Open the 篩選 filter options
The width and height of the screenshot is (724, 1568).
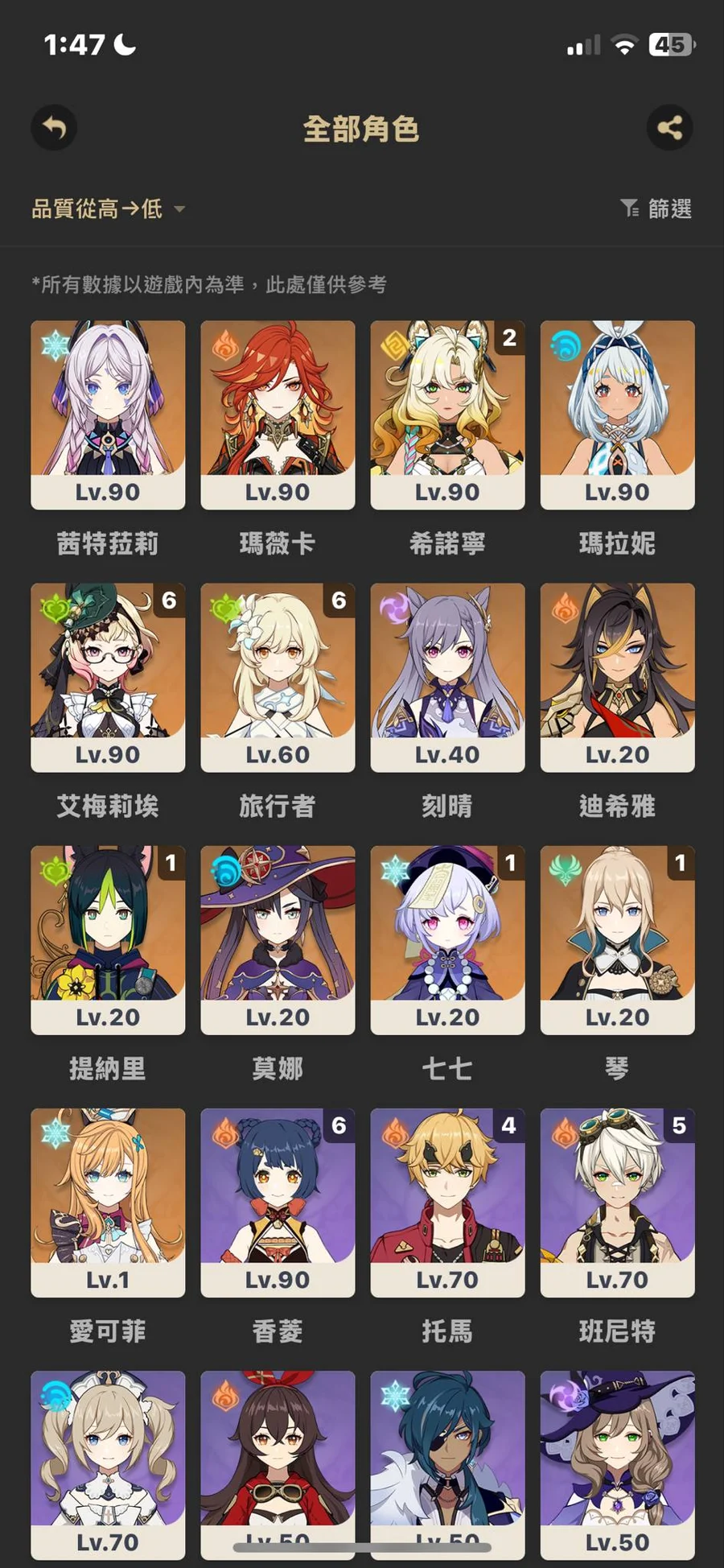pos(656,209)
